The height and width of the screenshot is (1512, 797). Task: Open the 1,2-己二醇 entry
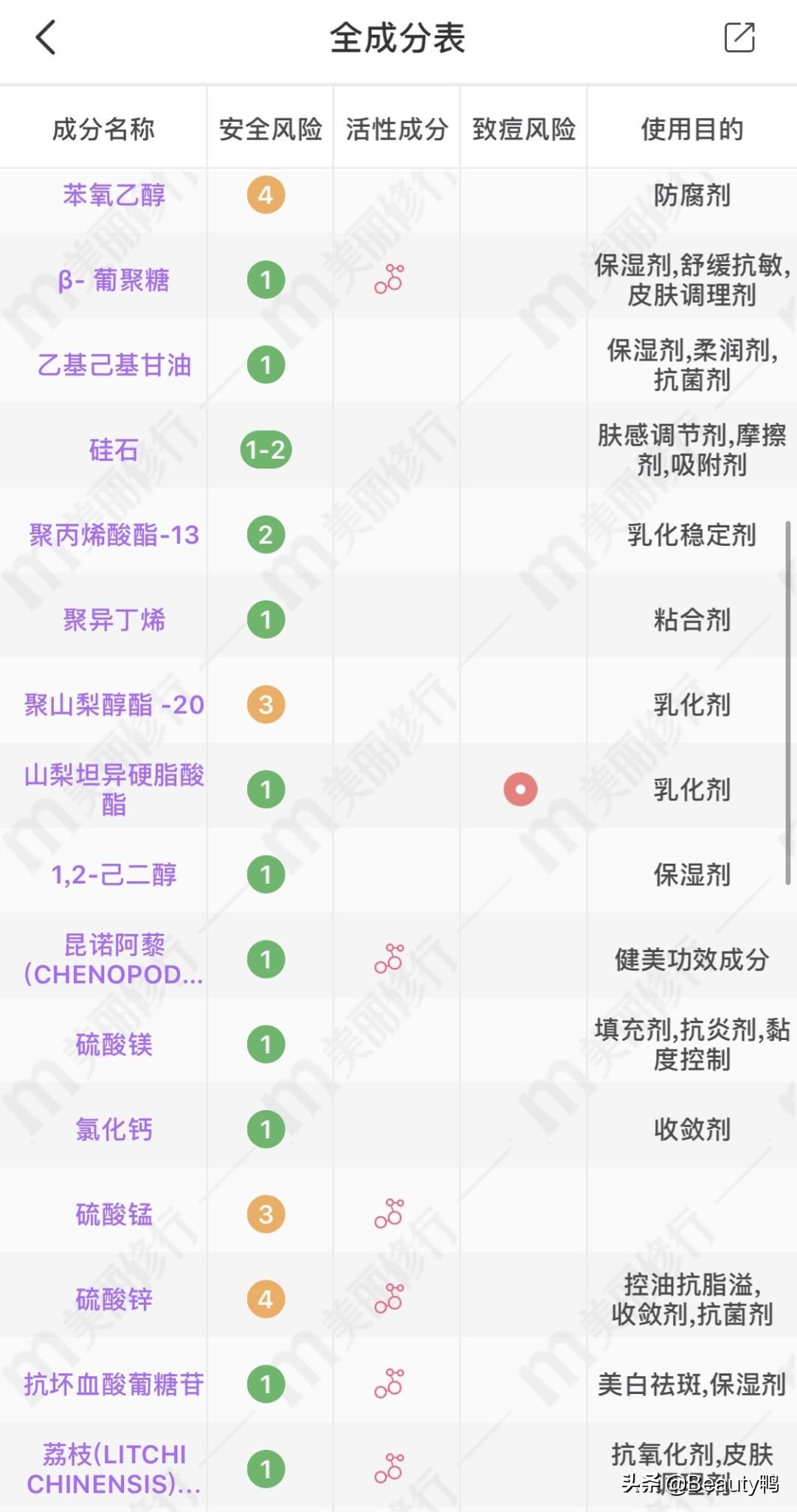point(114,875)
